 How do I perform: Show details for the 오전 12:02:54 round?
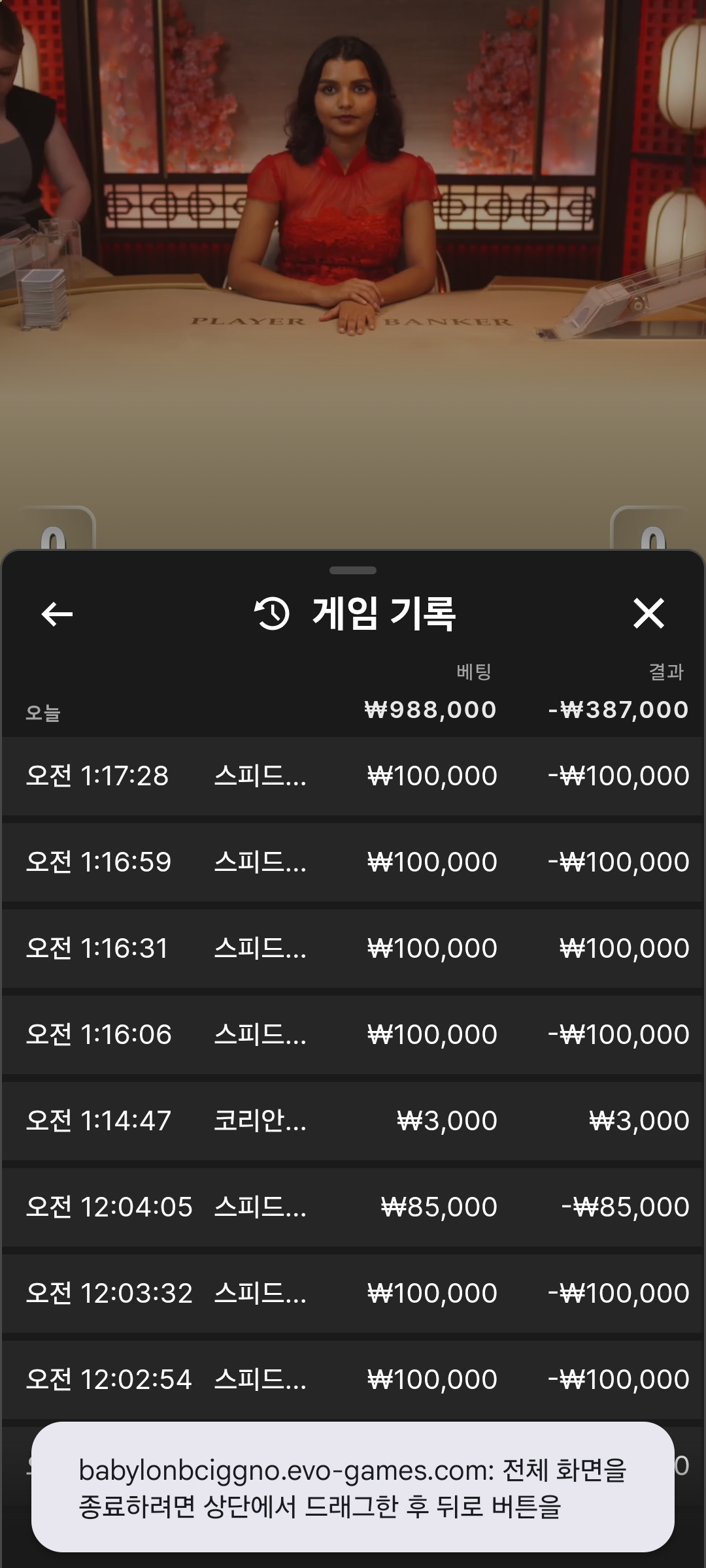tap(353, 1380)
